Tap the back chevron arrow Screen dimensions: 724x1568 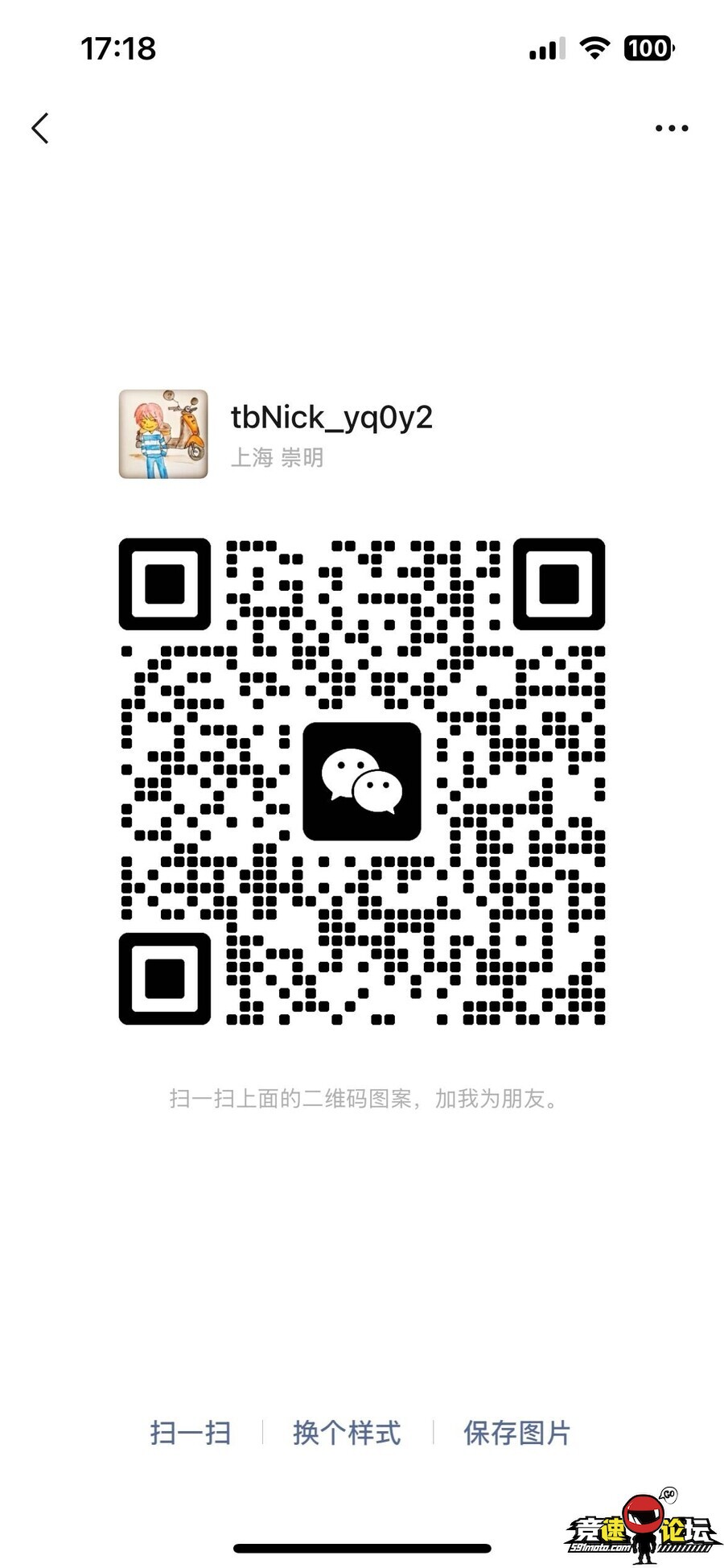pos(40,128)
